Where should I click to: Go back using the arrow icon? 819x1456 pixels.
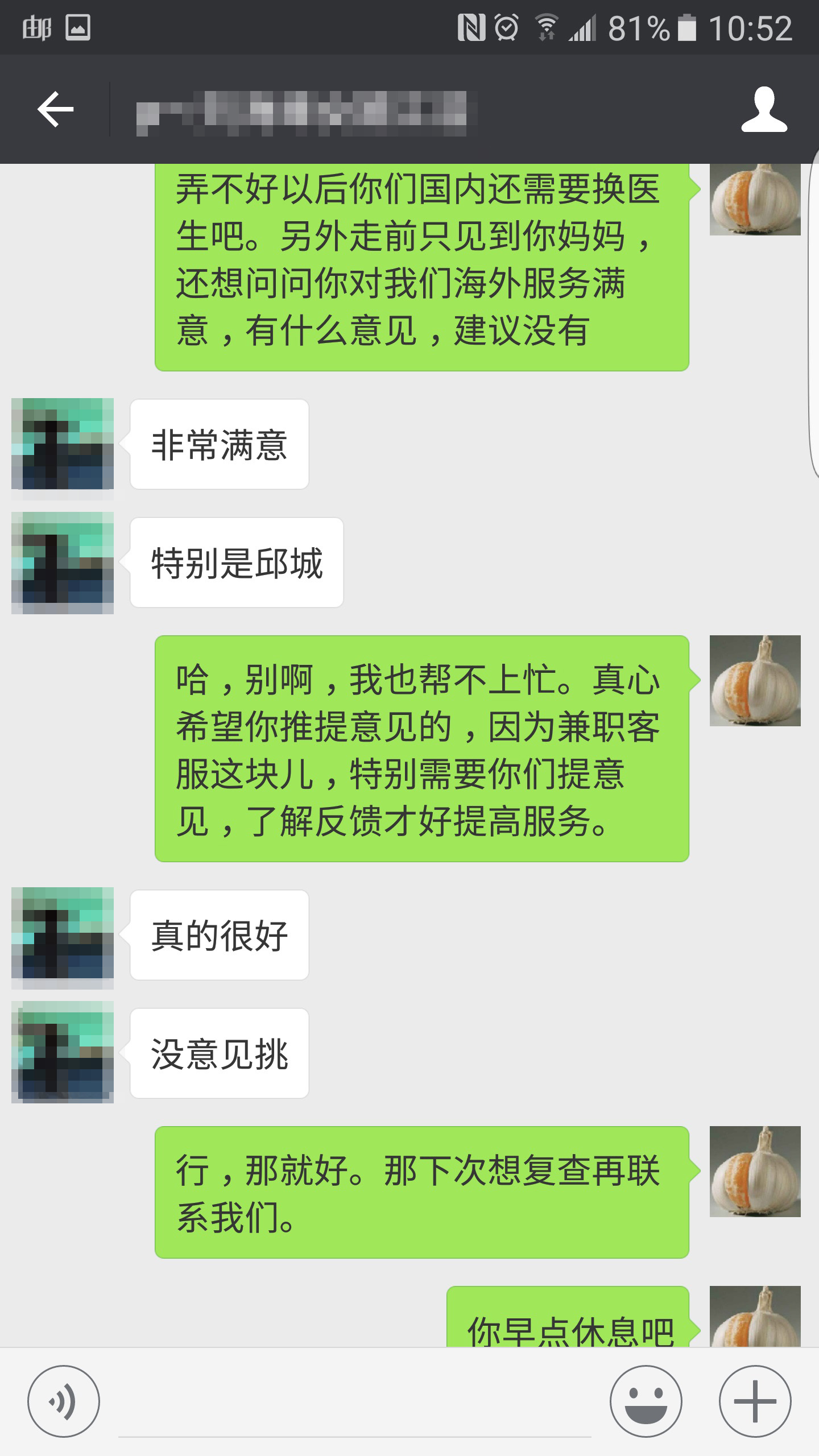55,109
